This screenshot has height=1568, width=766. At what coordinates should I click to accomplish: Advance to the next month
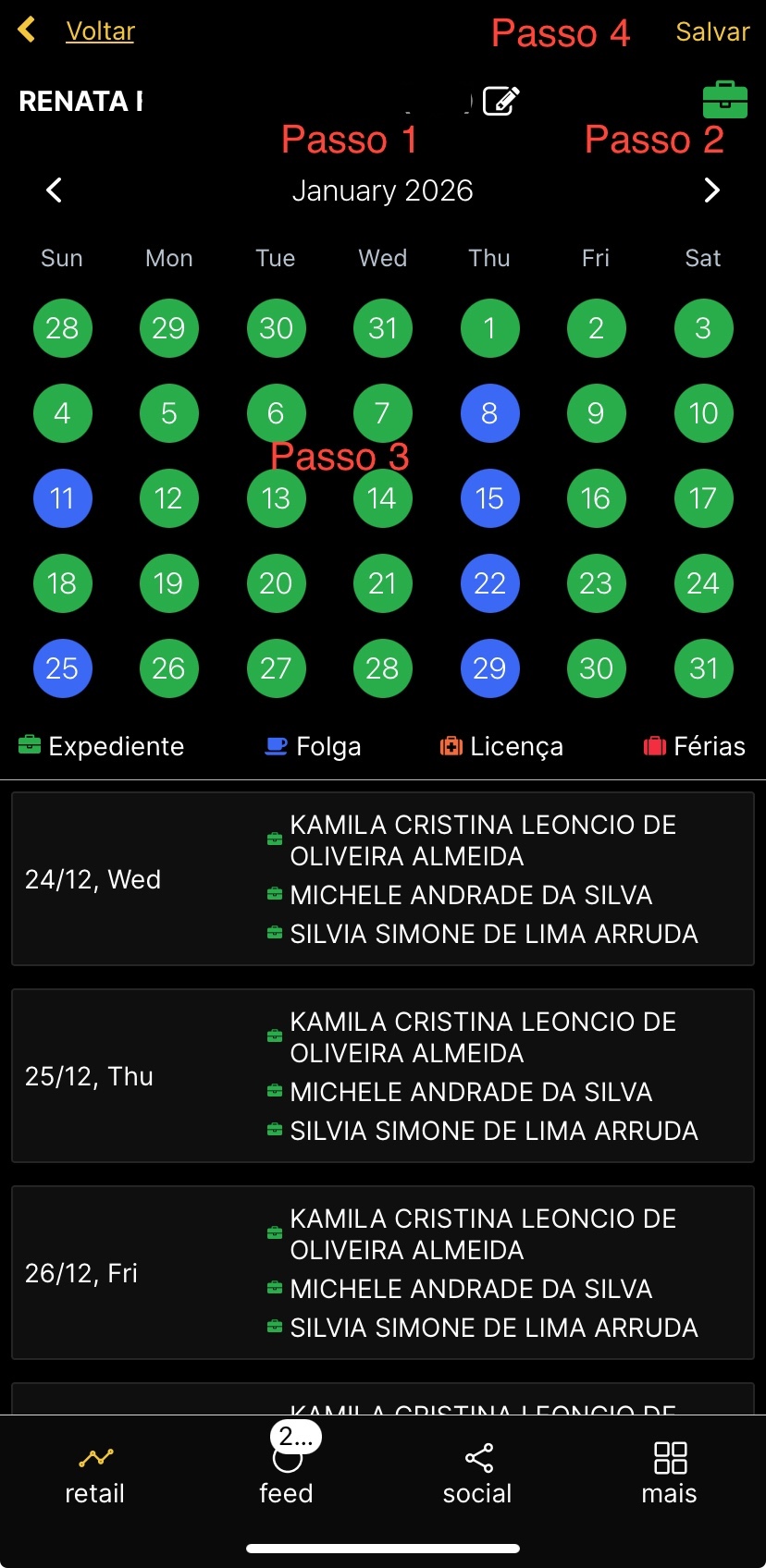click(x=710, y=190)
